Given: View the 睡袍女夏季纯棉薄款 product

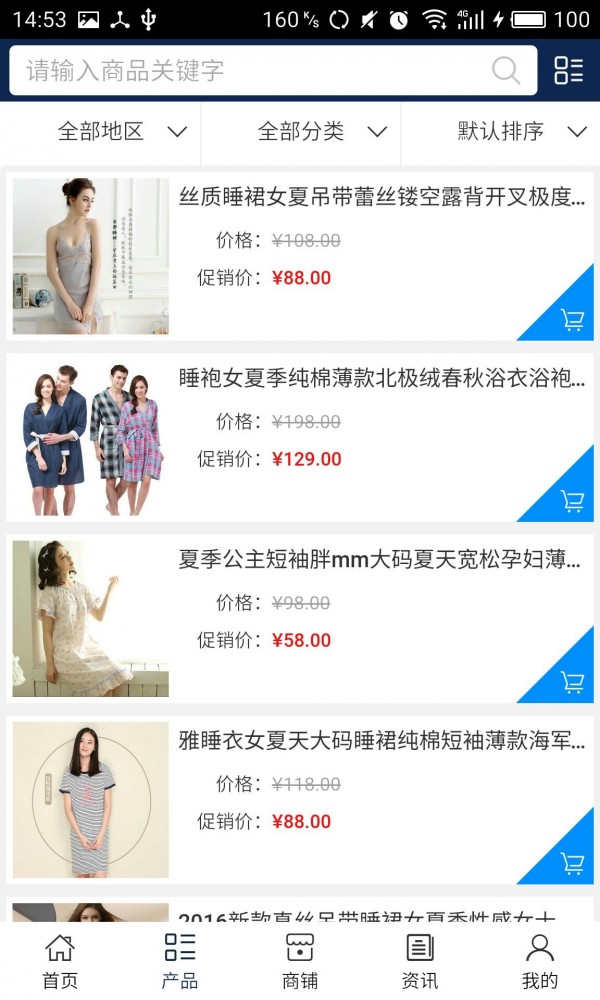Looking at the screenshot, I should point(381,379).
